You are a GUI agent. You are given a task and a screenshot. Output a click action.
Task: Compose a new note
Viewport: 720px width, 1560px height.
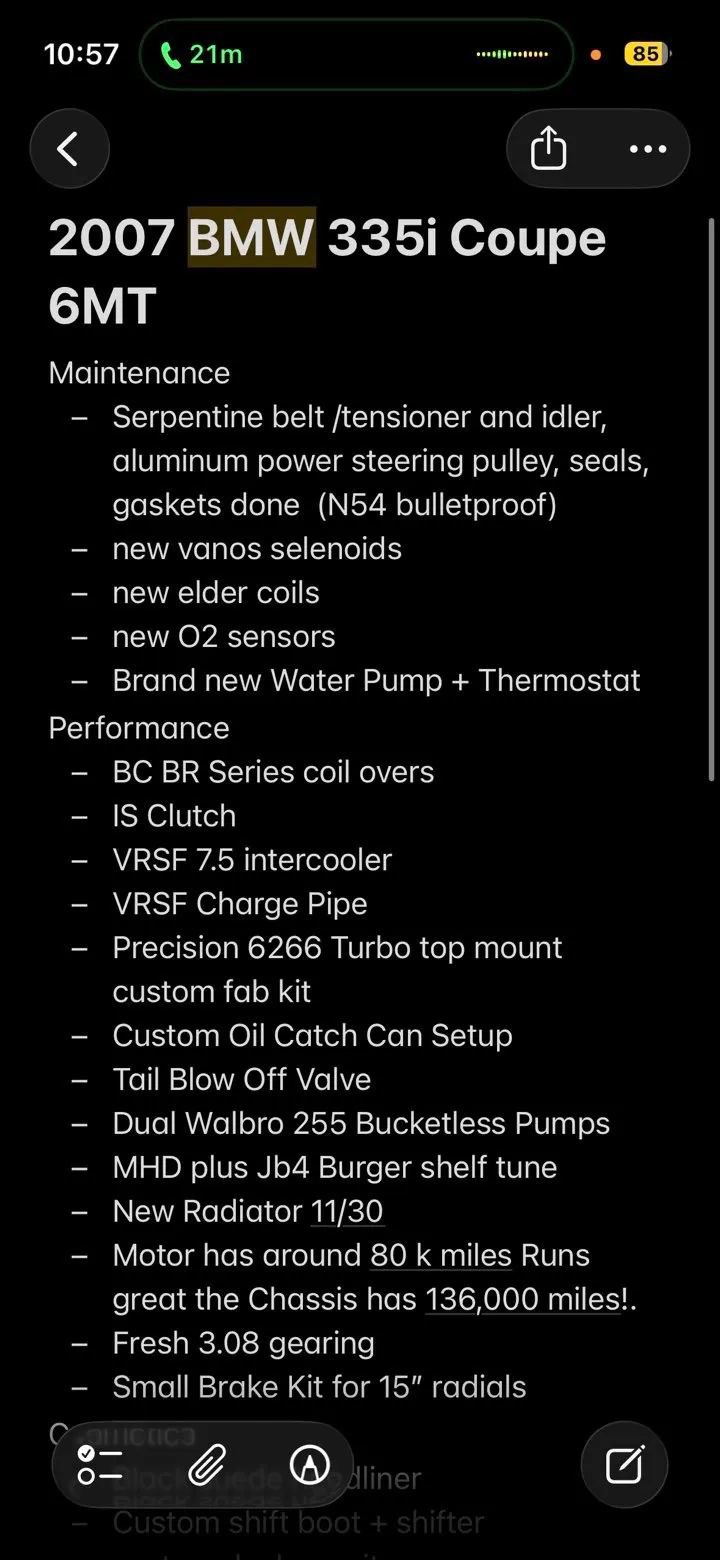pyautogui.click(x=625, y=1465)
